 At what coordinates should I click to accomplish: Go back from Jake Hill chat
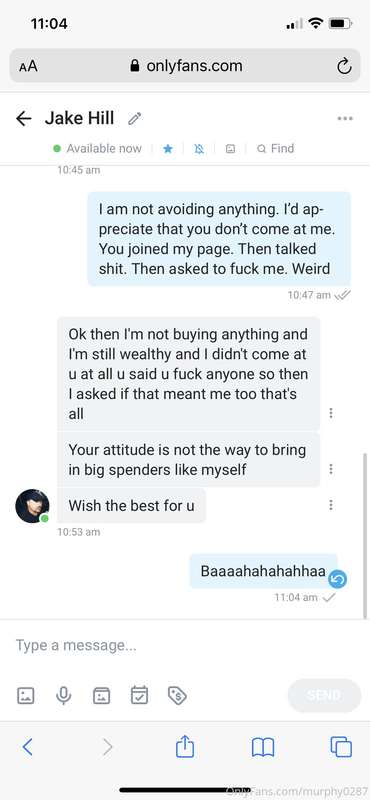point(23,119)
